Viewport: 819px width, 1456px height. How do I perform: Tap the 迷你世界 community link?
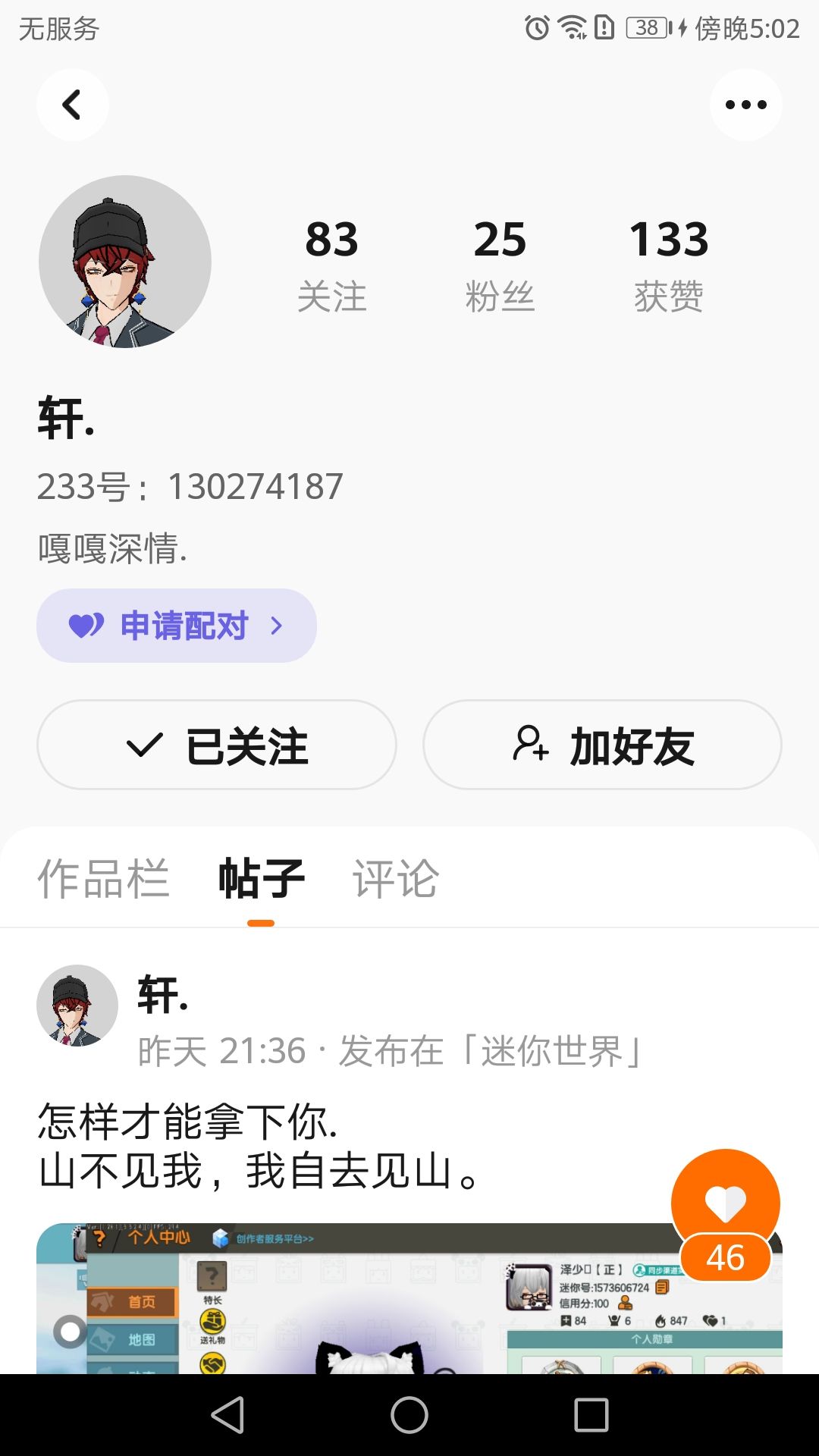pyautogui.click(x=551, y=1051)
